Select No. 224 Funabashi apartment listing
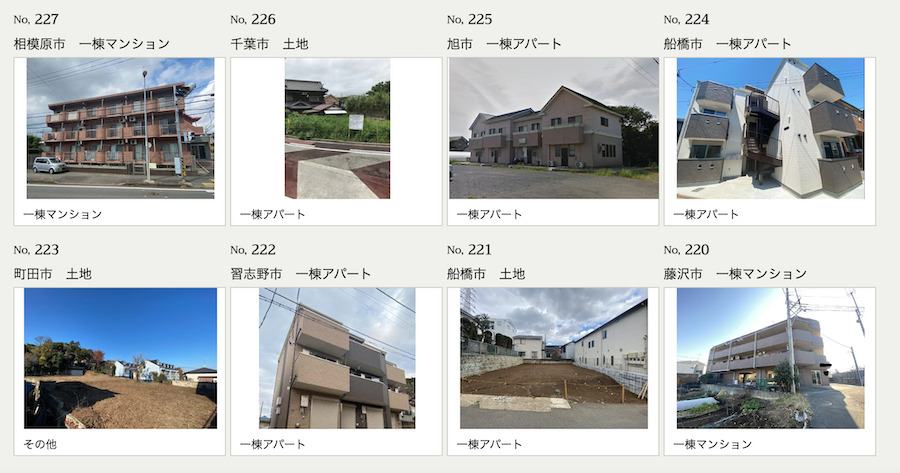Screen dimensions: 900x473 [770, 128]
